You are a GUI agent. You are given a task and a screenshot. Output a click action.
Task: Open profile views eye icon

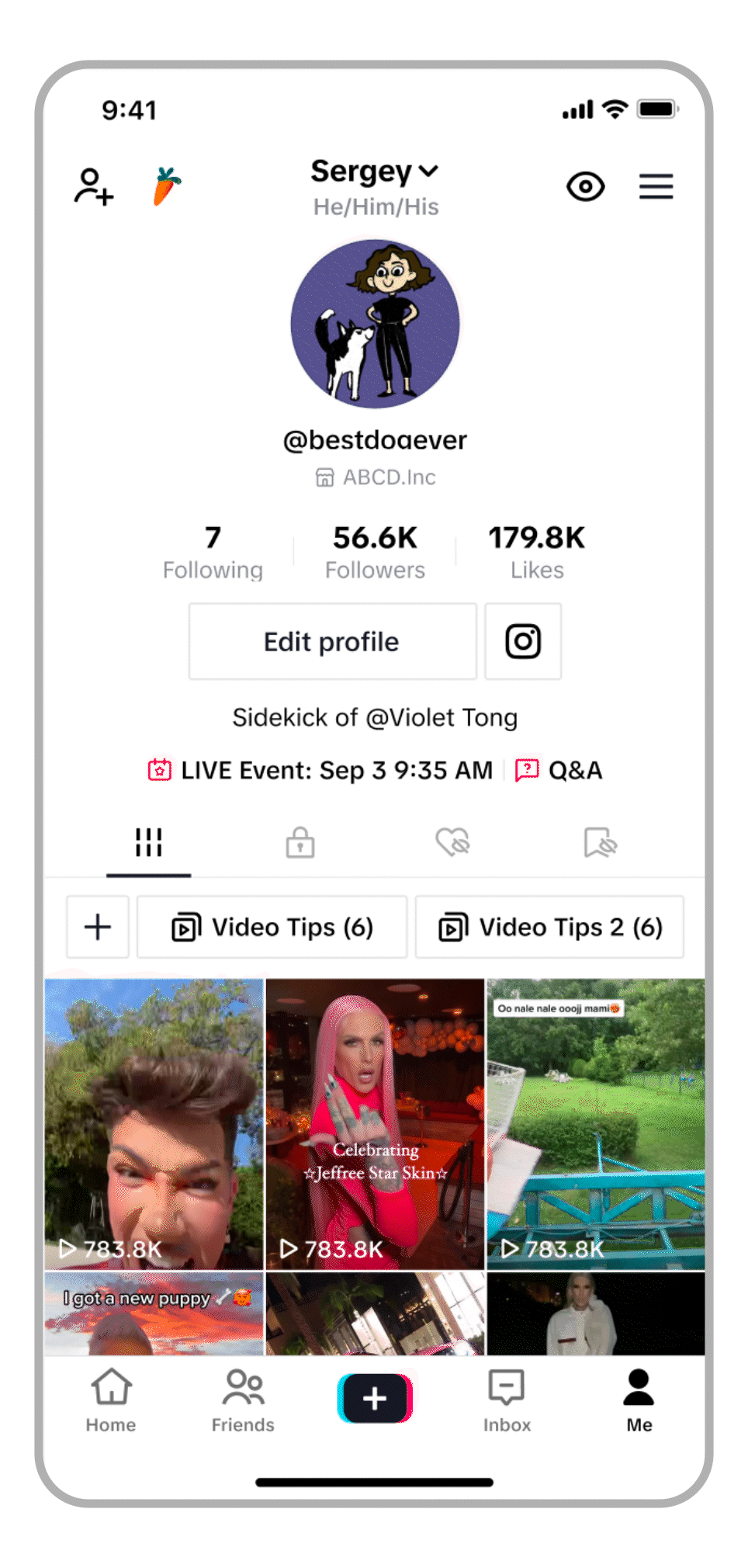[585, 186]
